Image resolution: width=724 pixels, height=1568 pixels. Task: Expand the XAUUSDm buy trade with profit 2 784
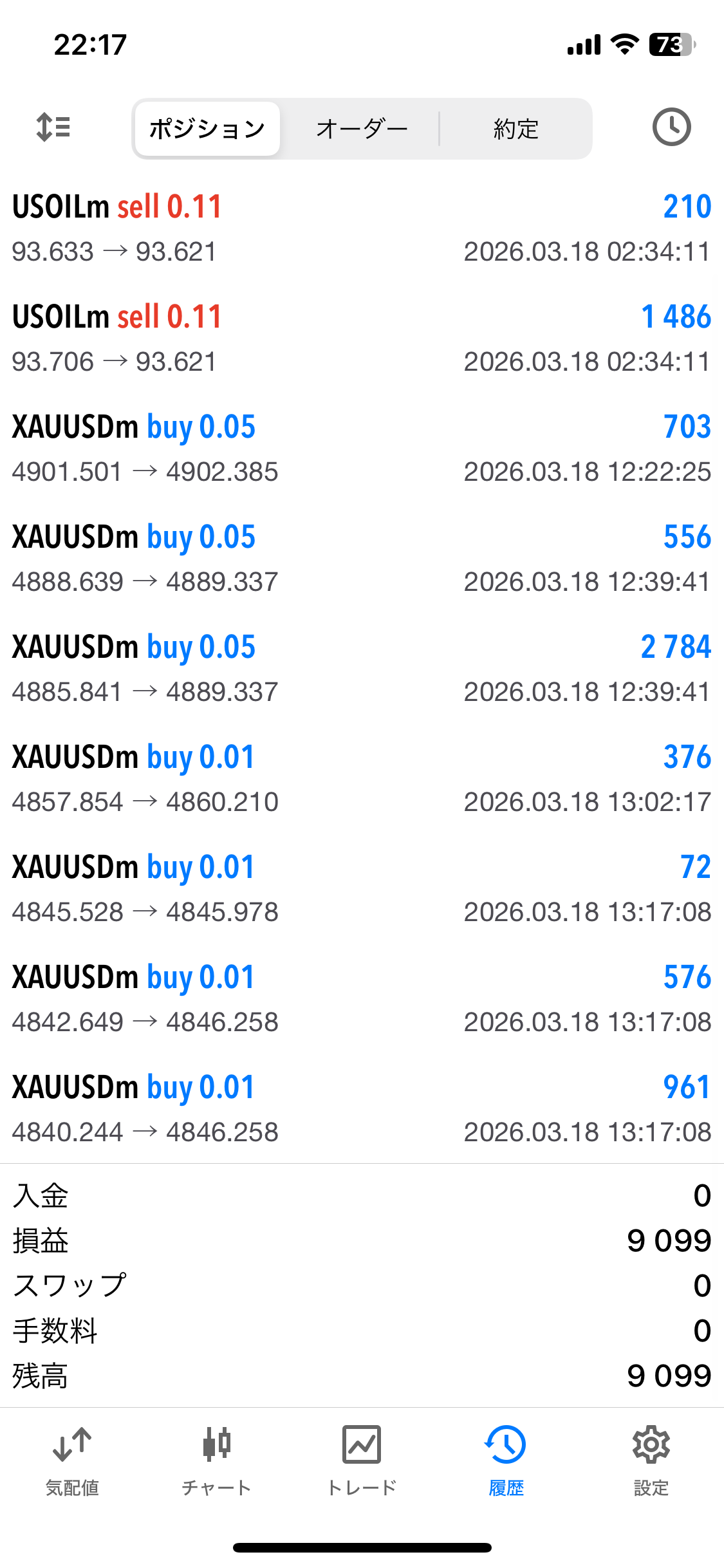click(x=362, y=669)
